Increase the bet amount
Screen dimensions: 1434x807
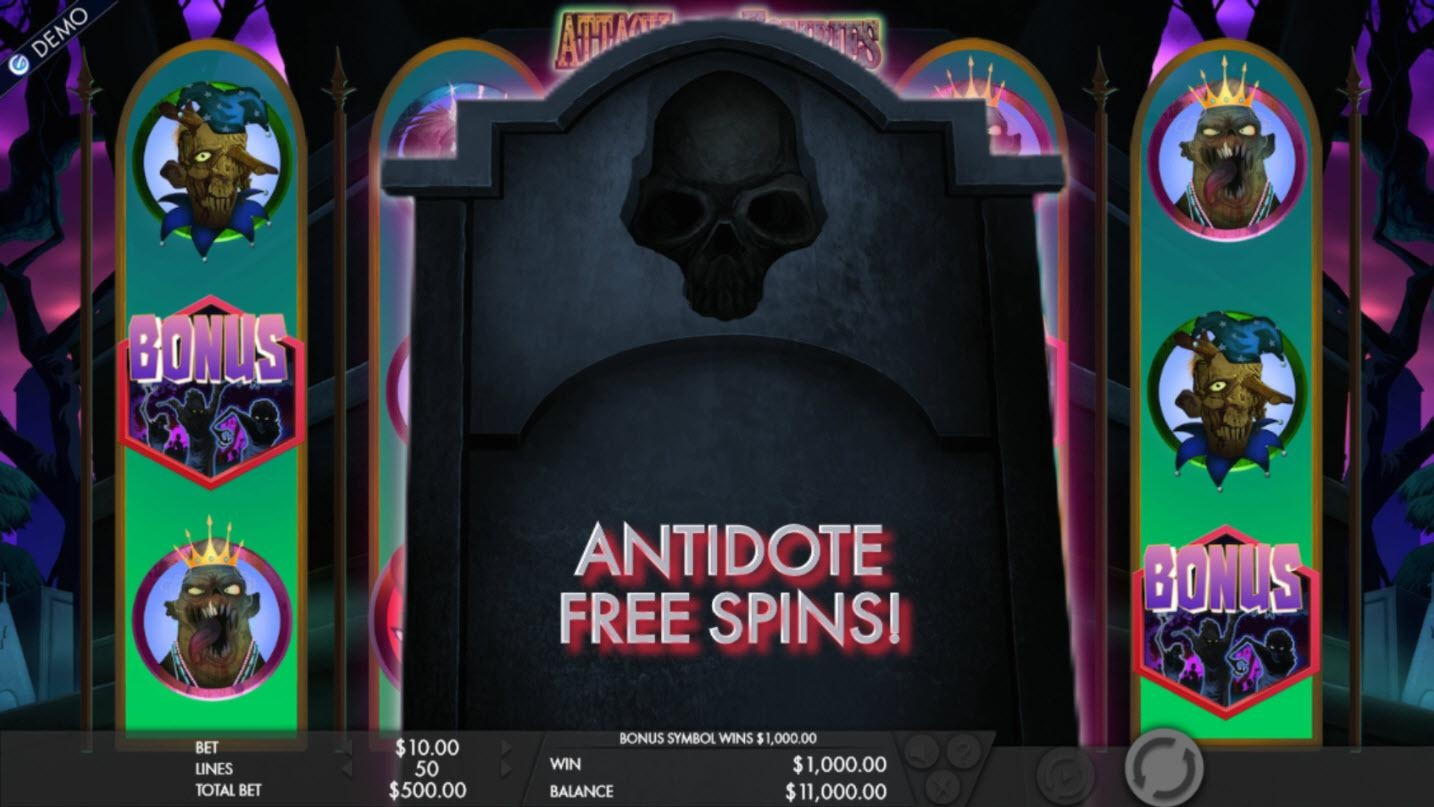click(x=506, y=748)
